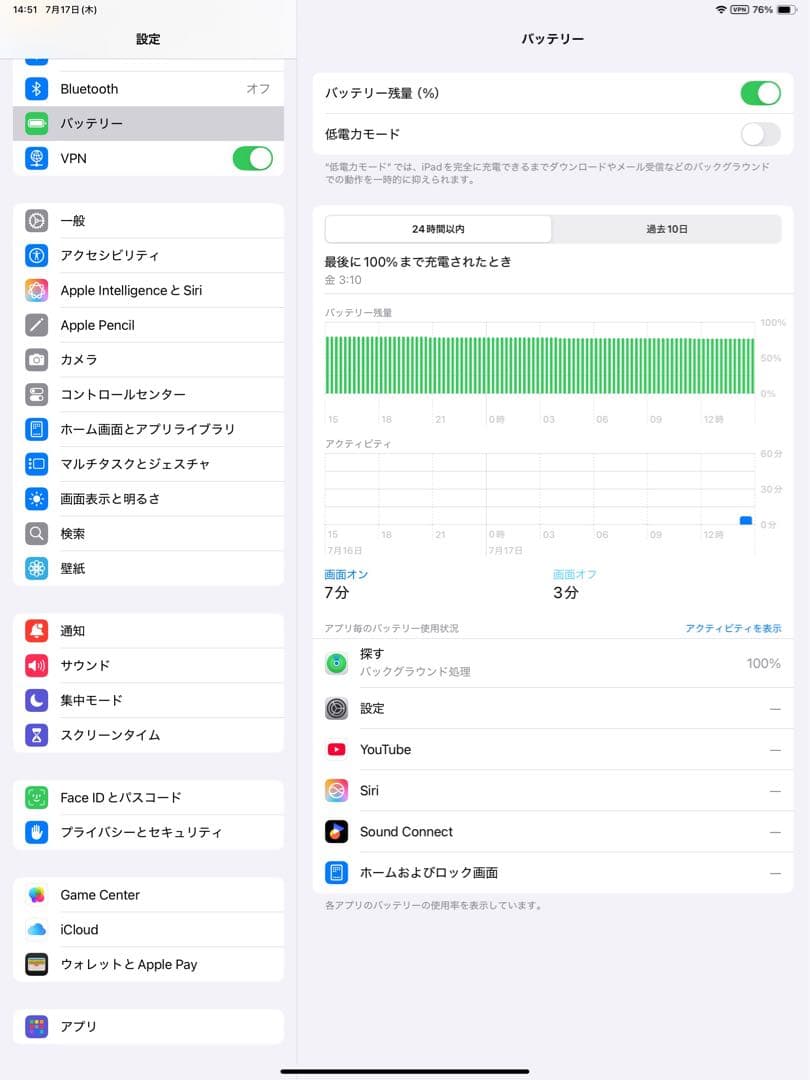Enable 低電力モード
The width and height of the screenshot is (810, 1080).
(761, 133)
